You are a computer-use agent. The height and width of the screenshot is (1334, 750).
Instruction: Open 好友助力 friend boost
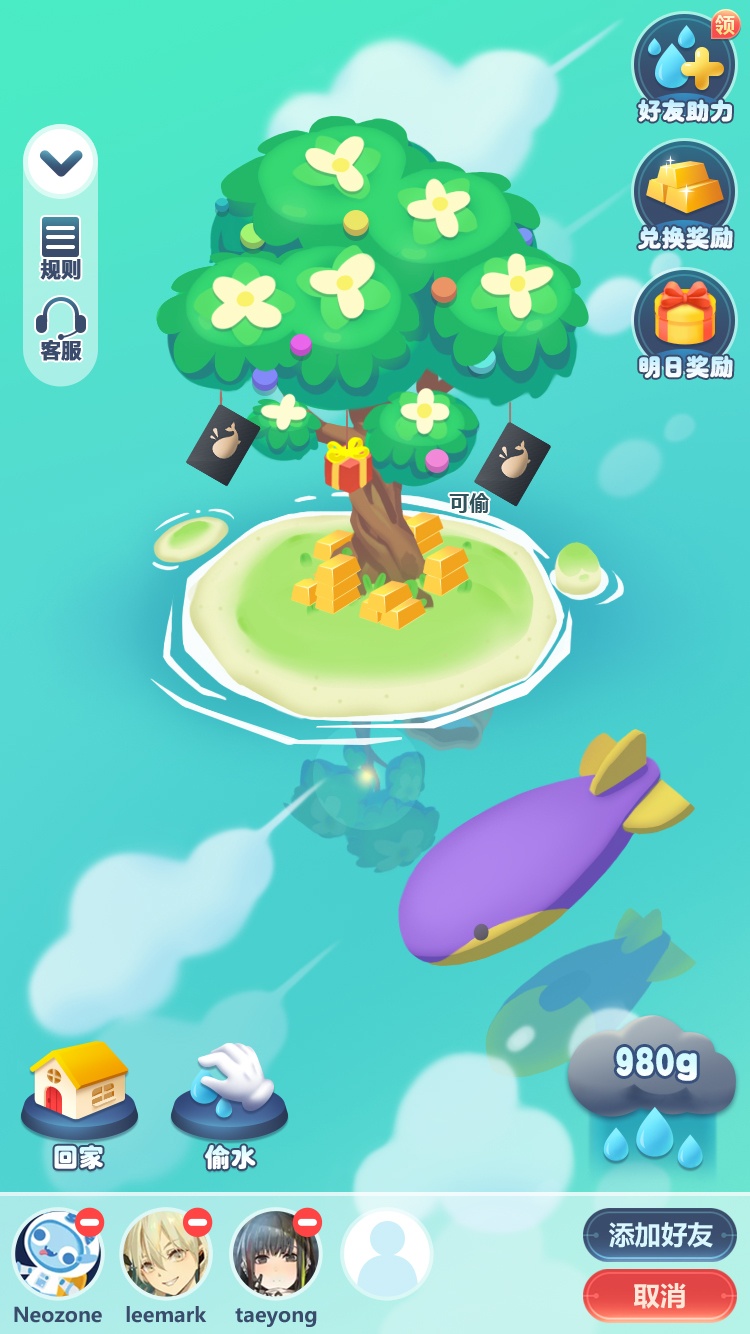(x=685, y=69)
